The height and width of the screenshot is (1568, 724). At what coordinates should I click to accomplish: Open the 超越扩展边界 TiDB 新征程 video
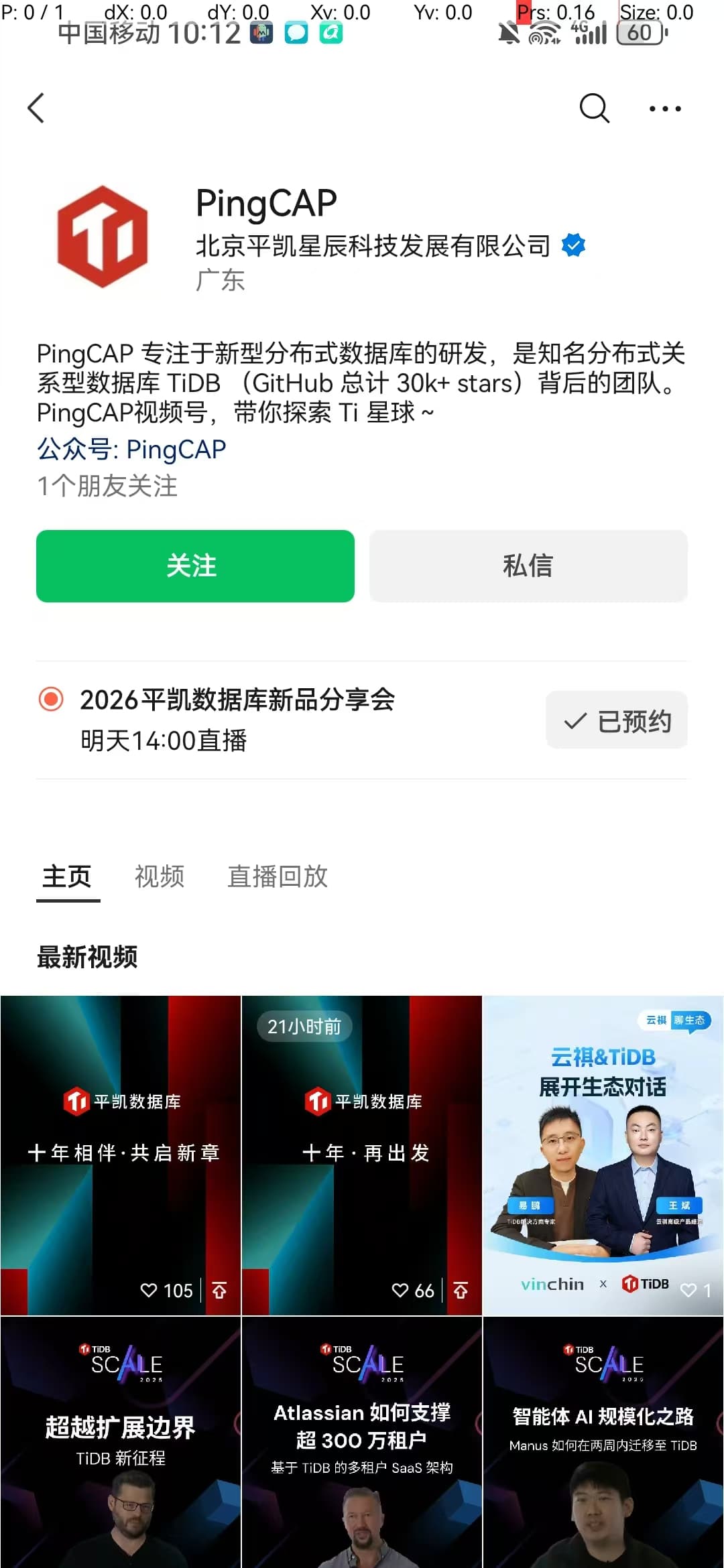[x=121, y=1441]
